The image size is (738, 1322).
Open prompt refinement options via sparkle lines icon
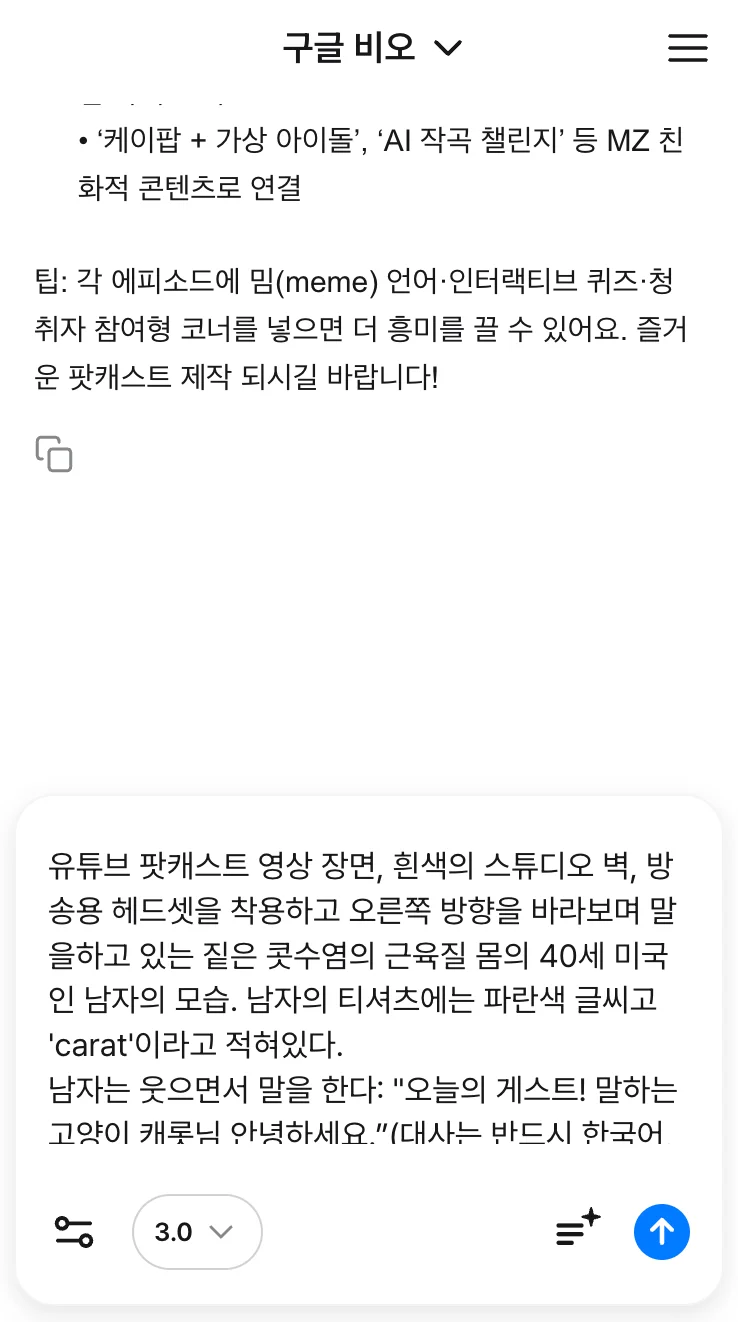click(x=578, y=1232)
